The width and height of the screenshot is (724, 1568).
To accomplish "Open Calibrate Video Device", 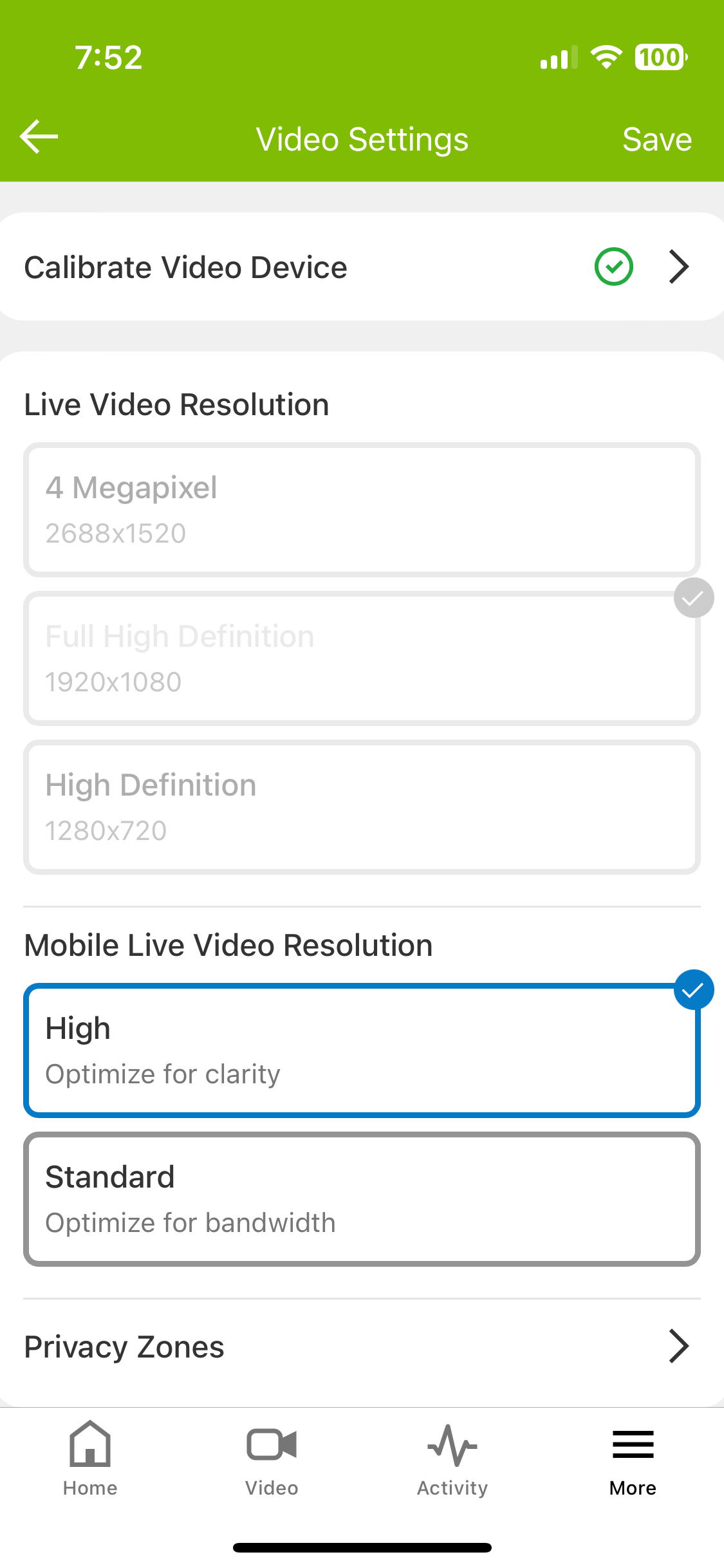I will point(362,266).
